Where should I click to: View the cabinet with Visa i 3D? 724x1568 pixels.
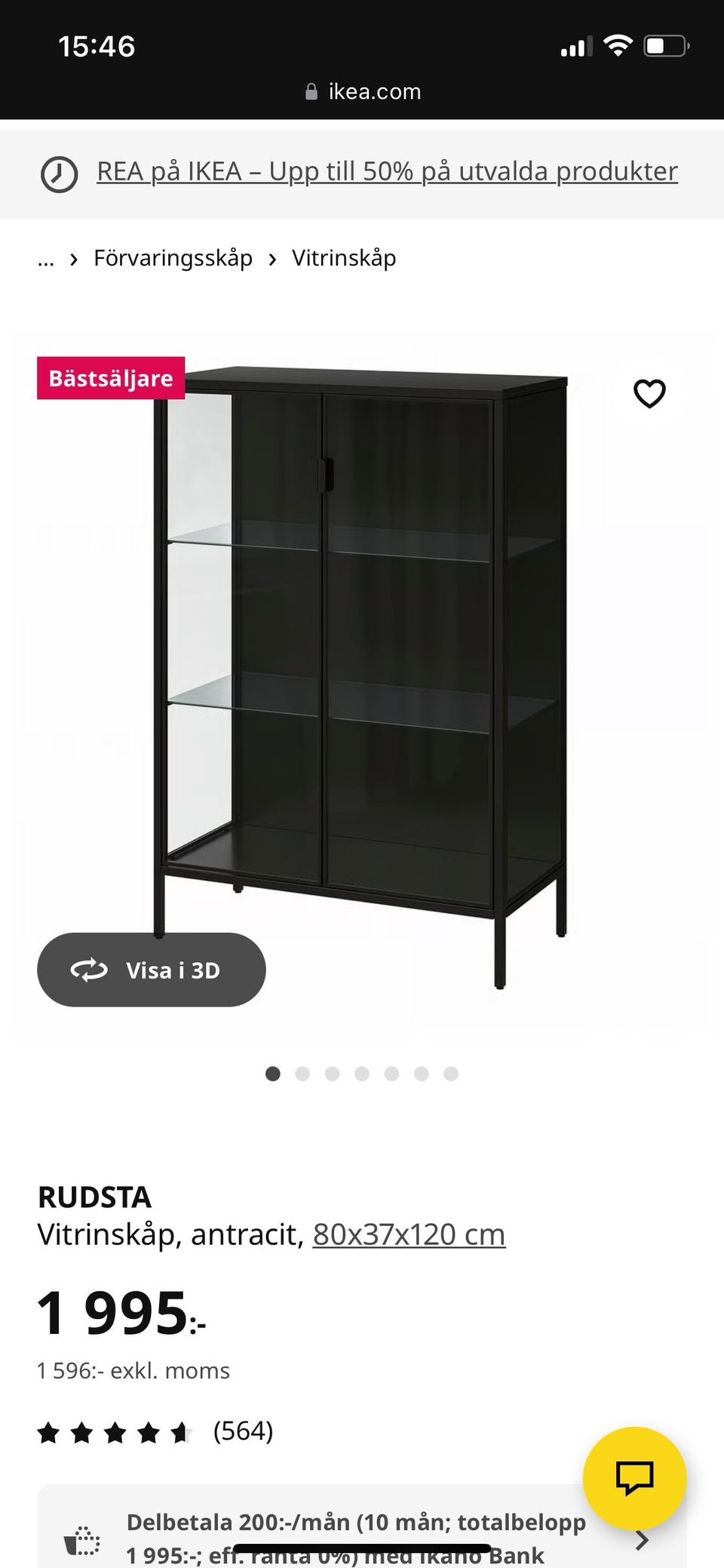(152, 970)
